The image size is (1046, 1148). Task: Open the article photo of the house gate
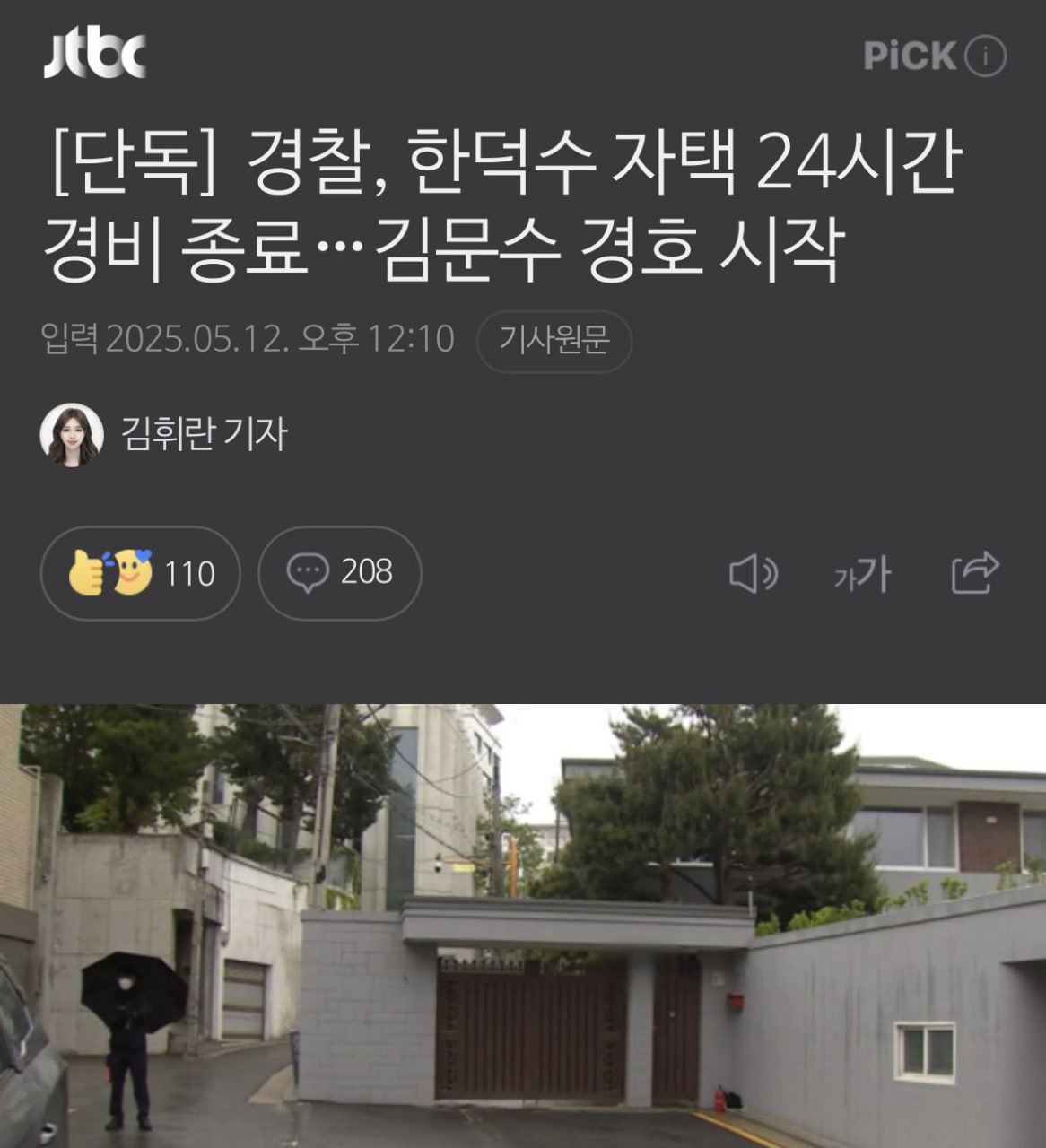523,924
